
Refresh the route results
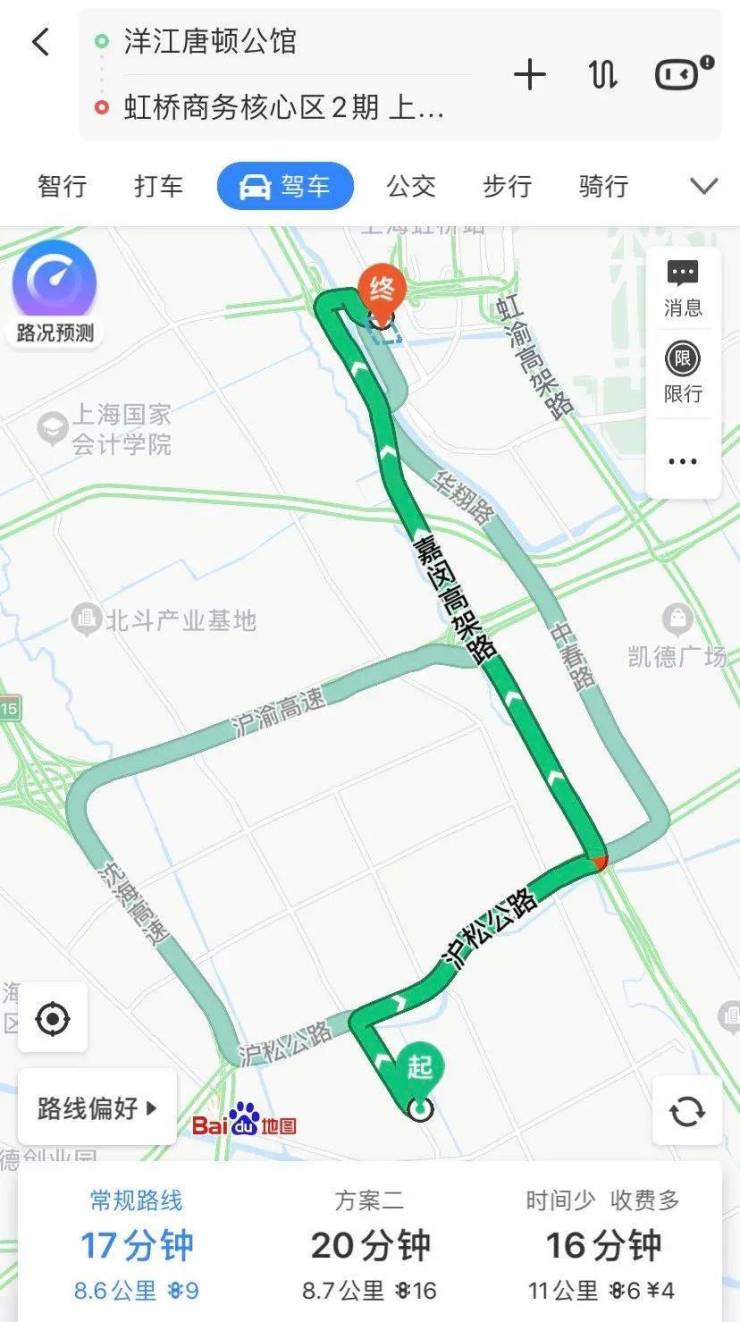click(x=687, y=1111)
